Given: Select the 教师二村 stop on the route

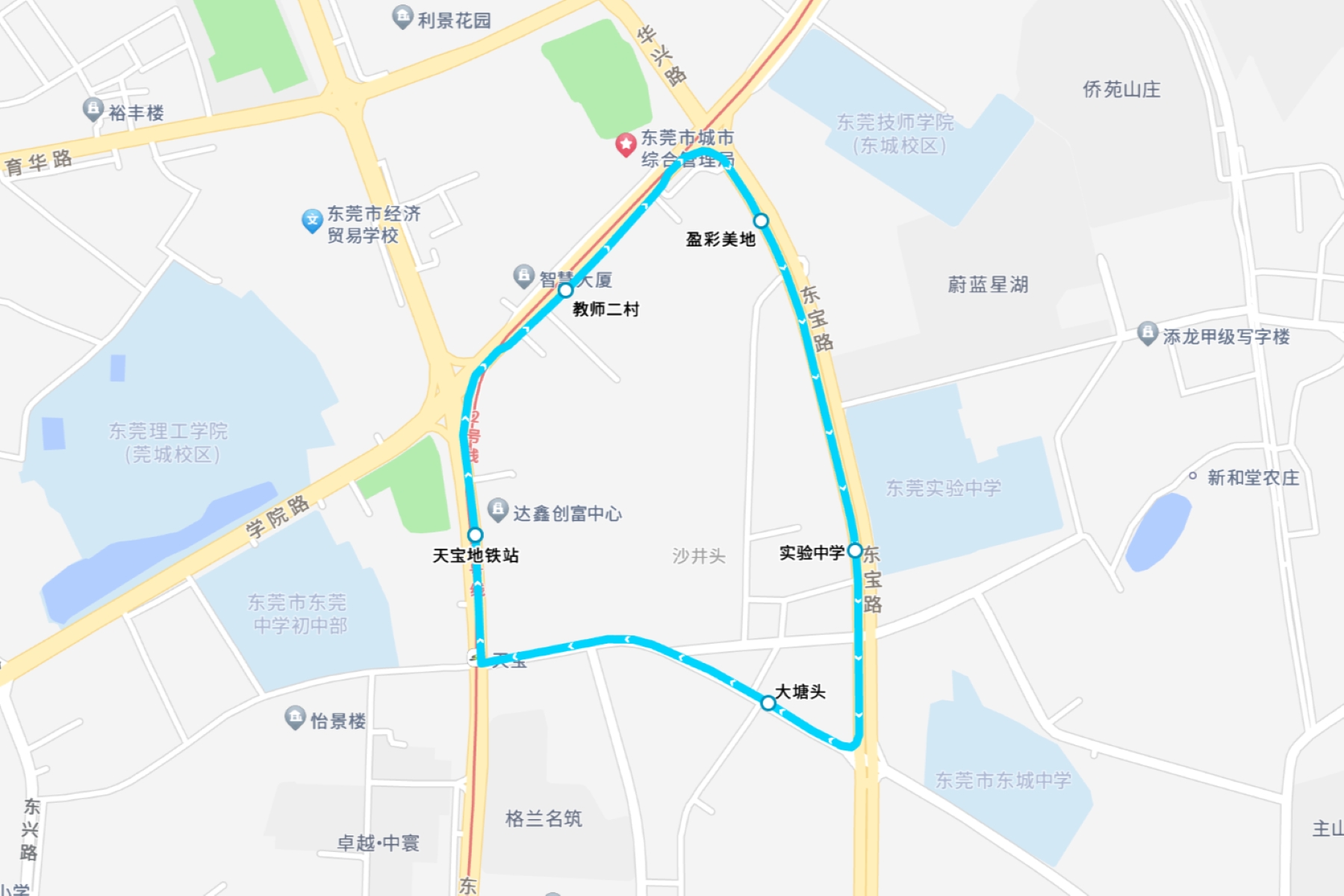Looking at the screenshot, I should pos(566,290).
